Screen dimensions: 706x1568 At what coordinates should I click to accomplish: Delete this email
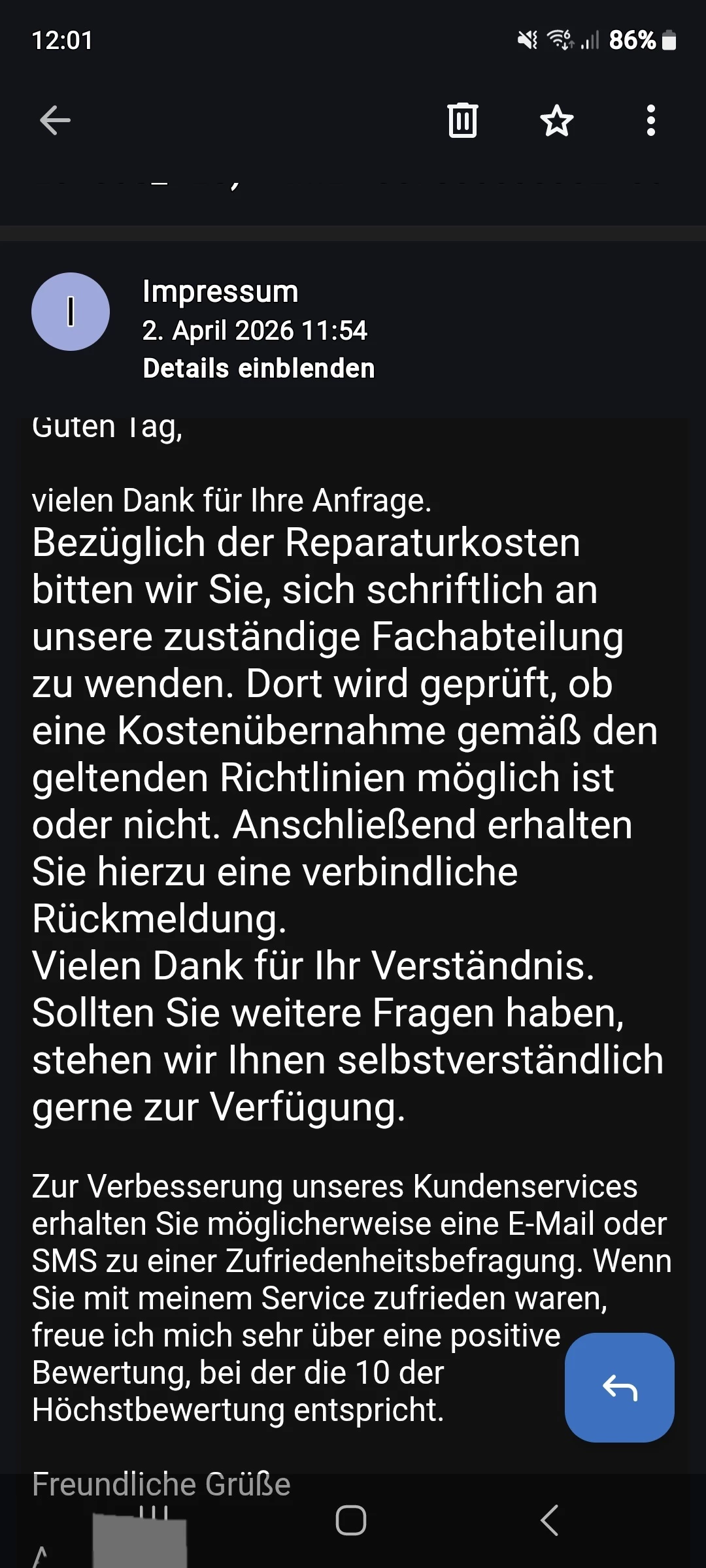click(x=463, y=121)
